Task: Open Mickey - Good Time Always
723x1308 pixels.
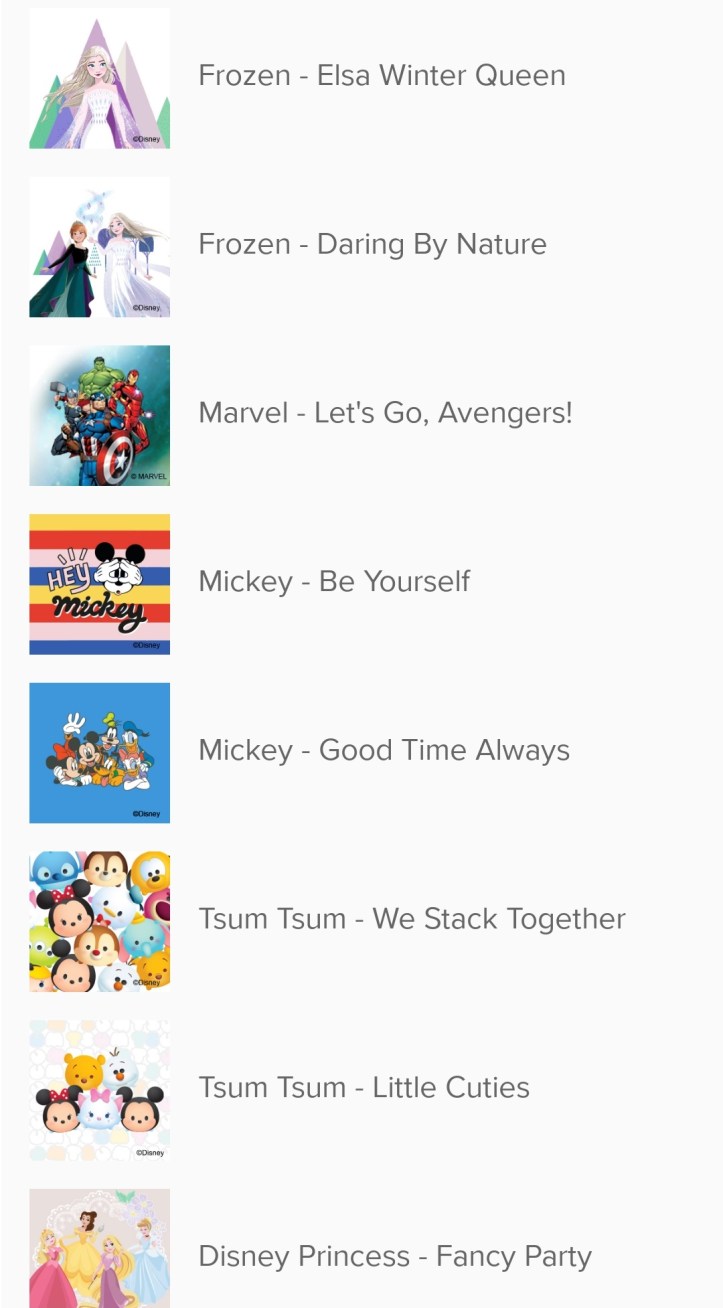Action: pyautogui.click(x=385, y=749)
